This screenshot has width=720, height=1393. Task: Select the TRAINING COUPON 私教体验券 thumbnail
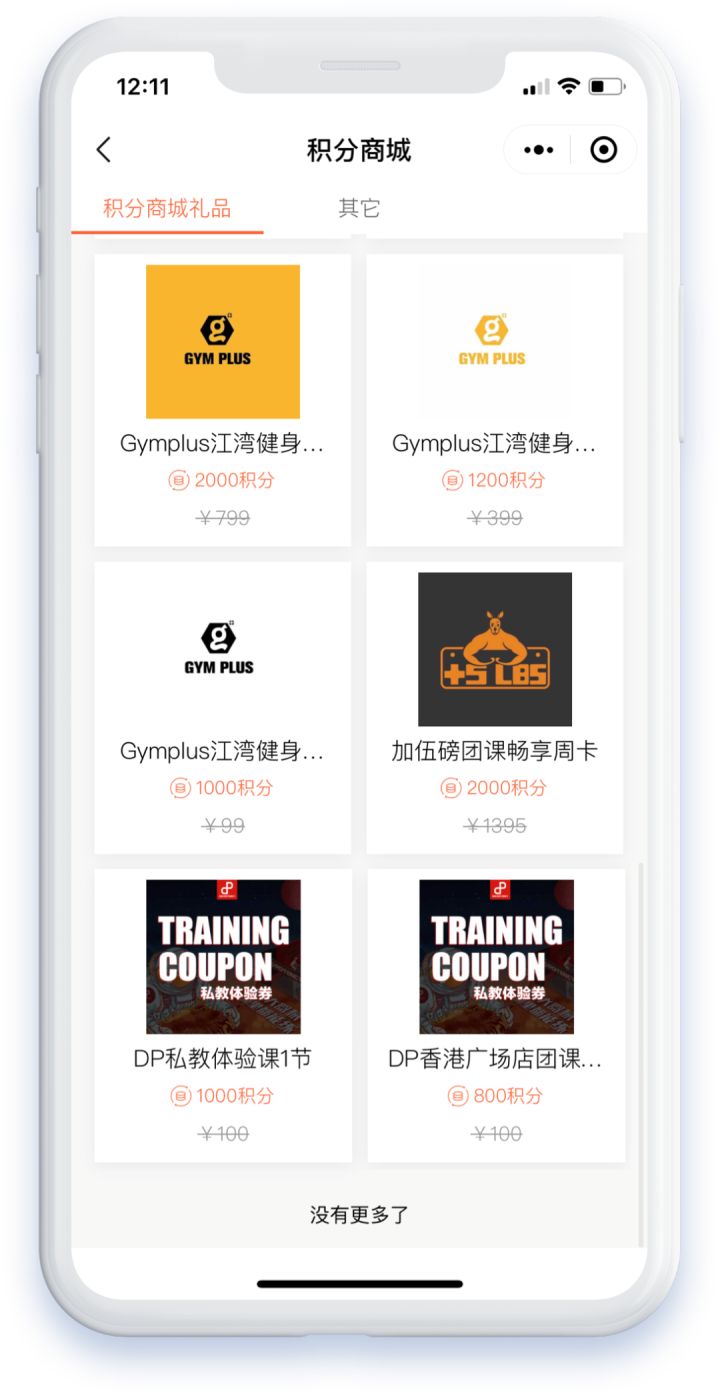tap(223, 955)
